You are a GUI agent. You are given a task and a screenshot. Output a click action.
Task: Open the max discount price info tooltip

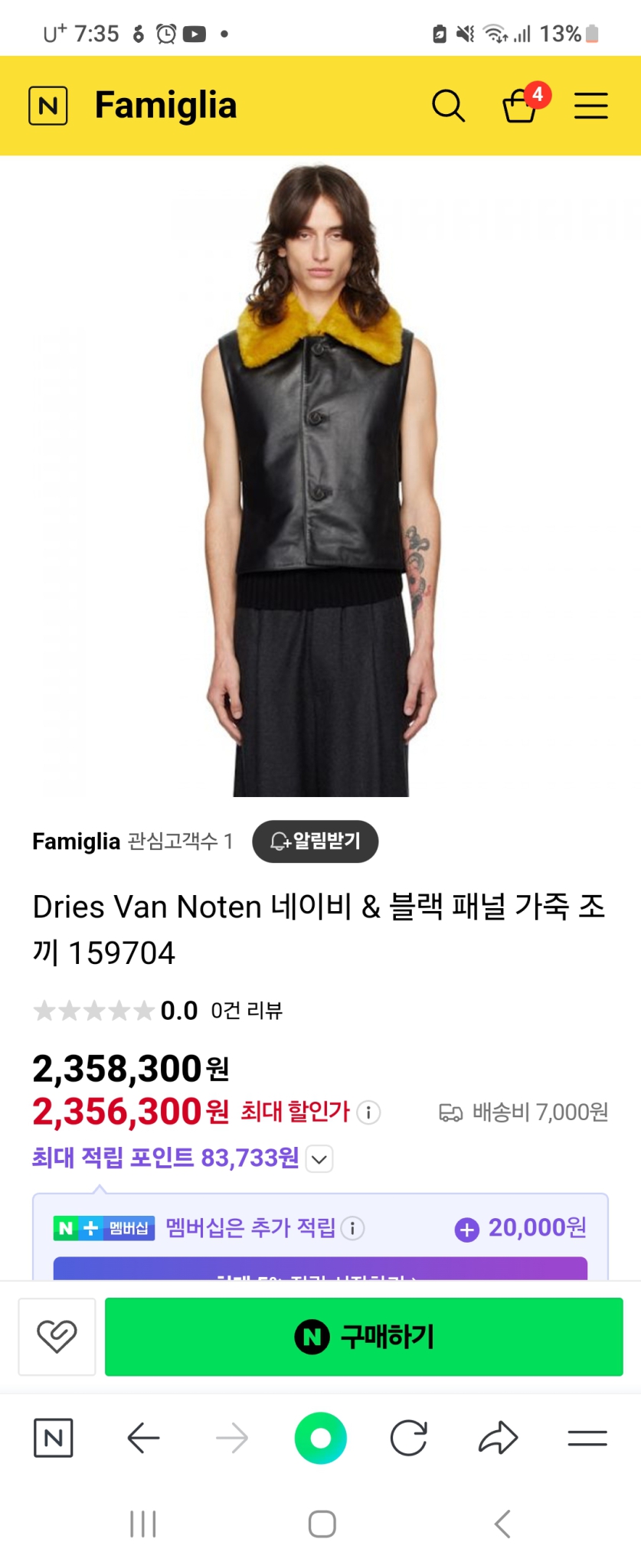[369, 1113]
